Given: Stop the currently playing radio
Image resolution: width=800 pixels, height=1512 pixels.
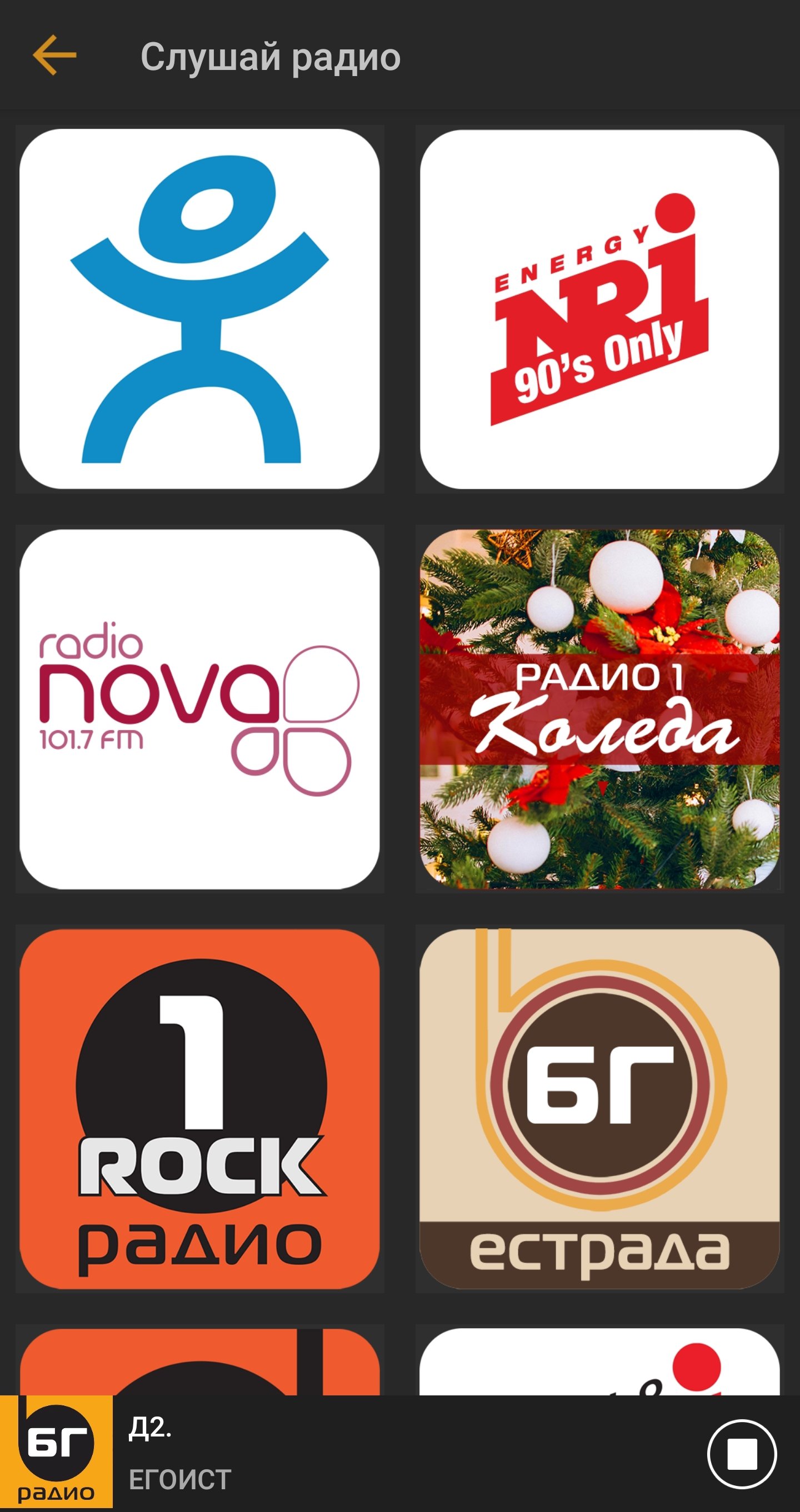Looking at the screenshot, I should click(x=742, y=1454).
